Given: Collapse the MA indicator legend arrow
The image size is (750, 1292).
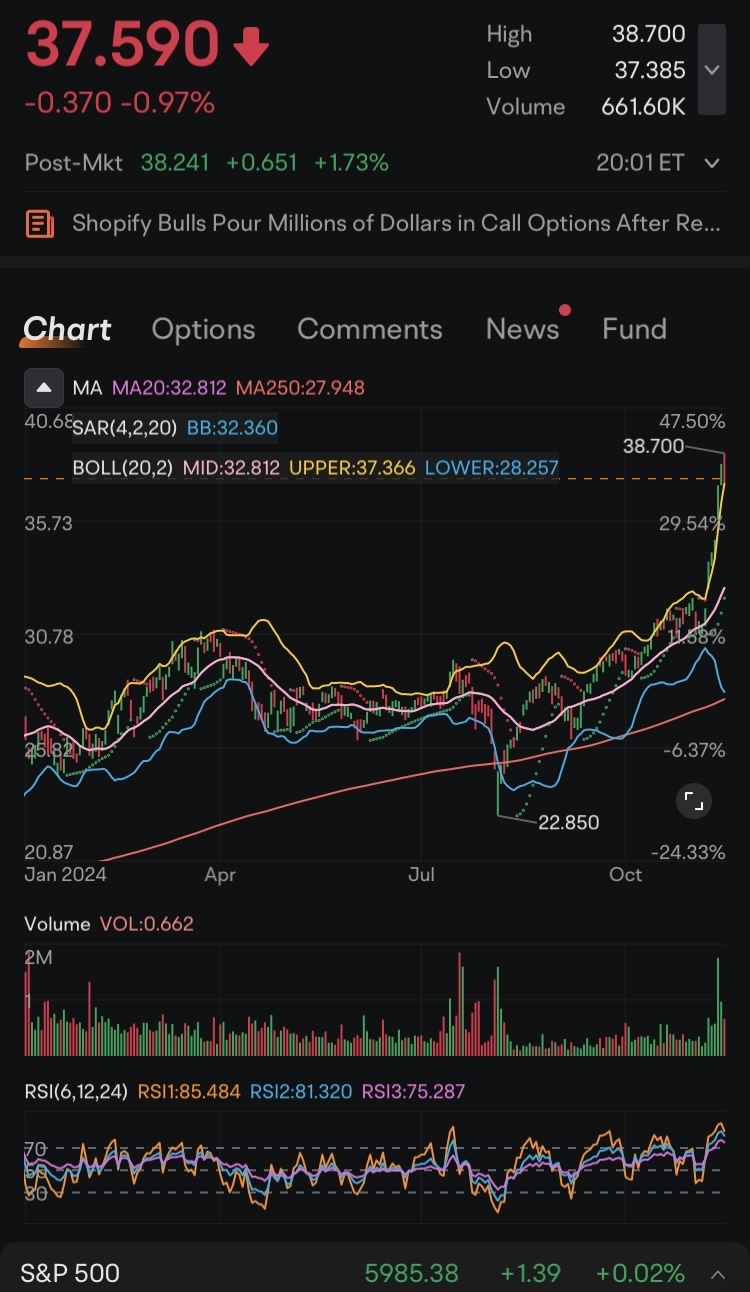Looking at the screenshot, I should [x=43, y=388].
